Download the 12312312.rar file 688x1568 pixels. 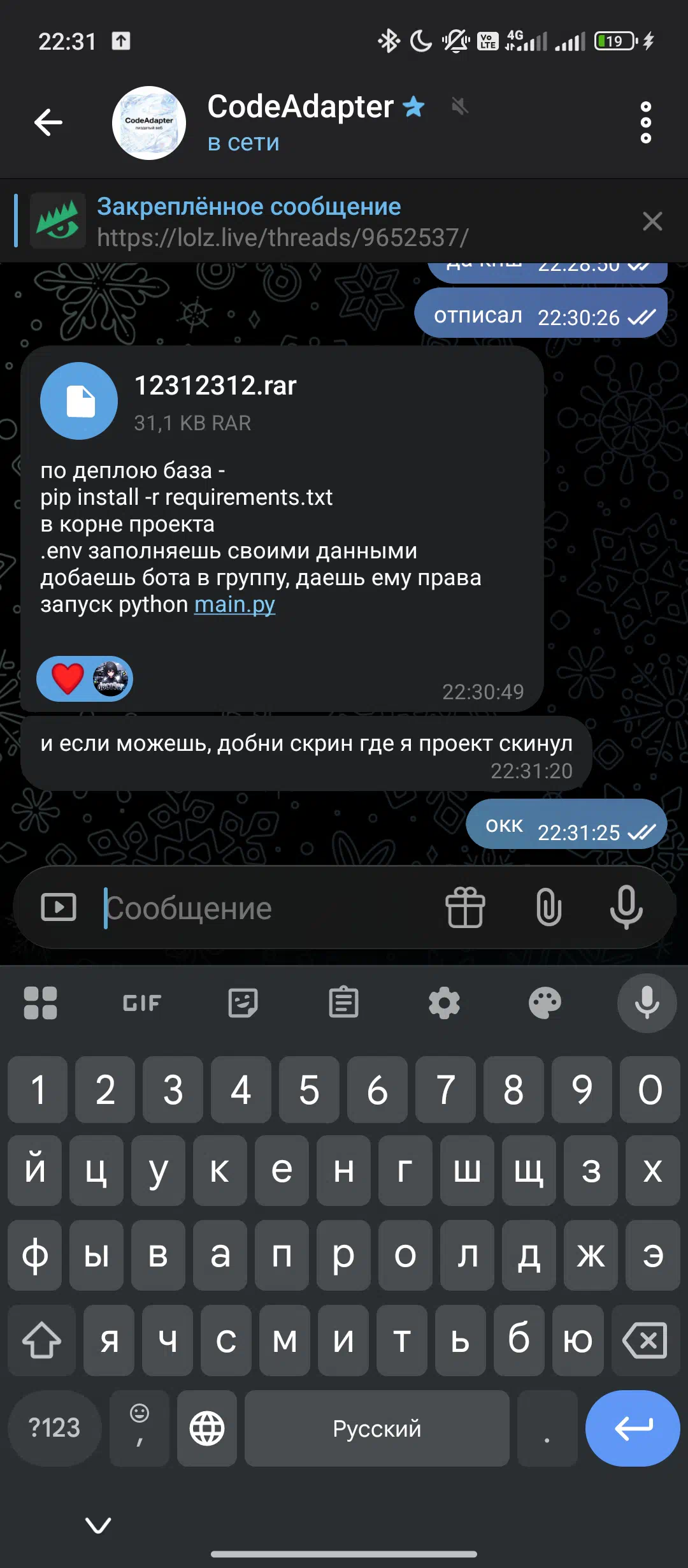pyautogui.click(x=79, y=401)
